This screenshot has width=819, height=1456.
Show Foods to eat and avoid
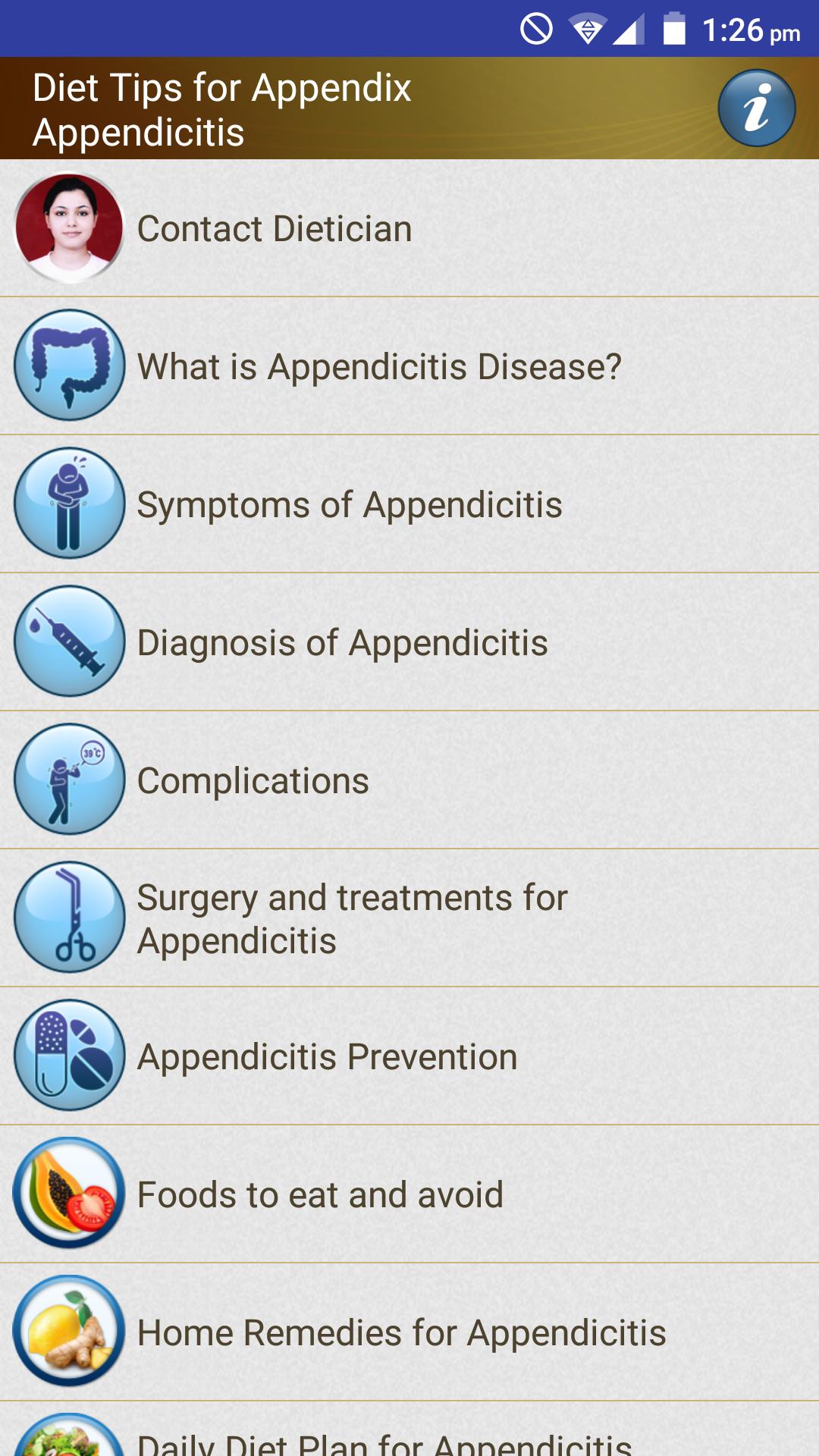pos(409,1194)
